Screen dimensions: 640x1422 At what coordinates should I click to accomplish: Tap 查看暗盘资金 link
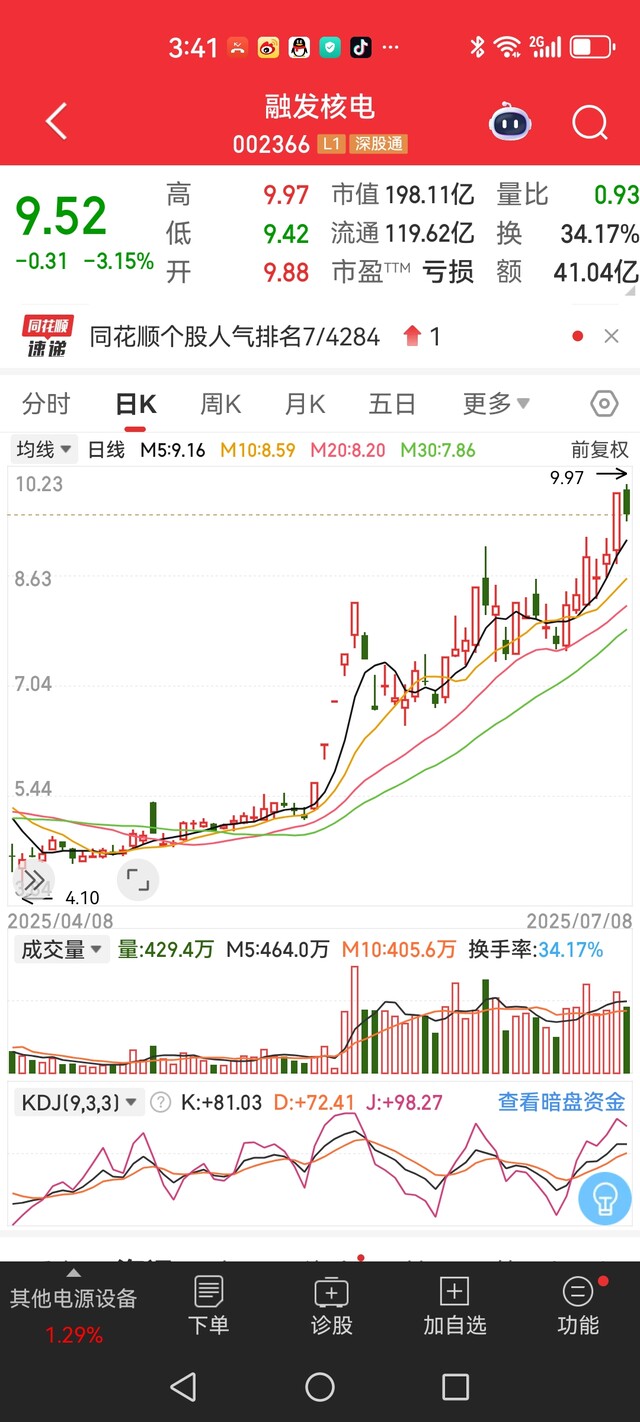562,1102
